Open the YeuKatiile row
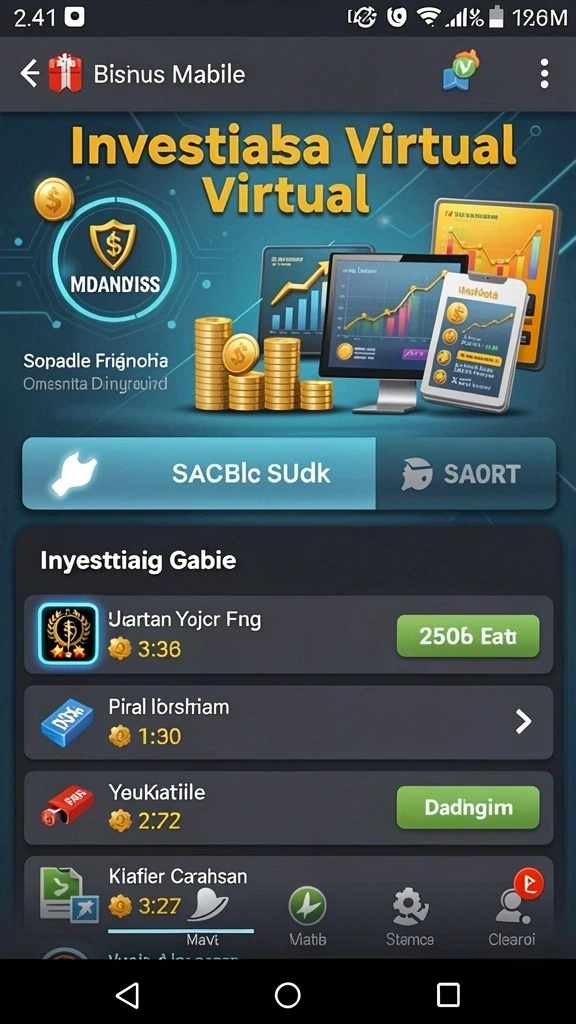 point(289,808)
